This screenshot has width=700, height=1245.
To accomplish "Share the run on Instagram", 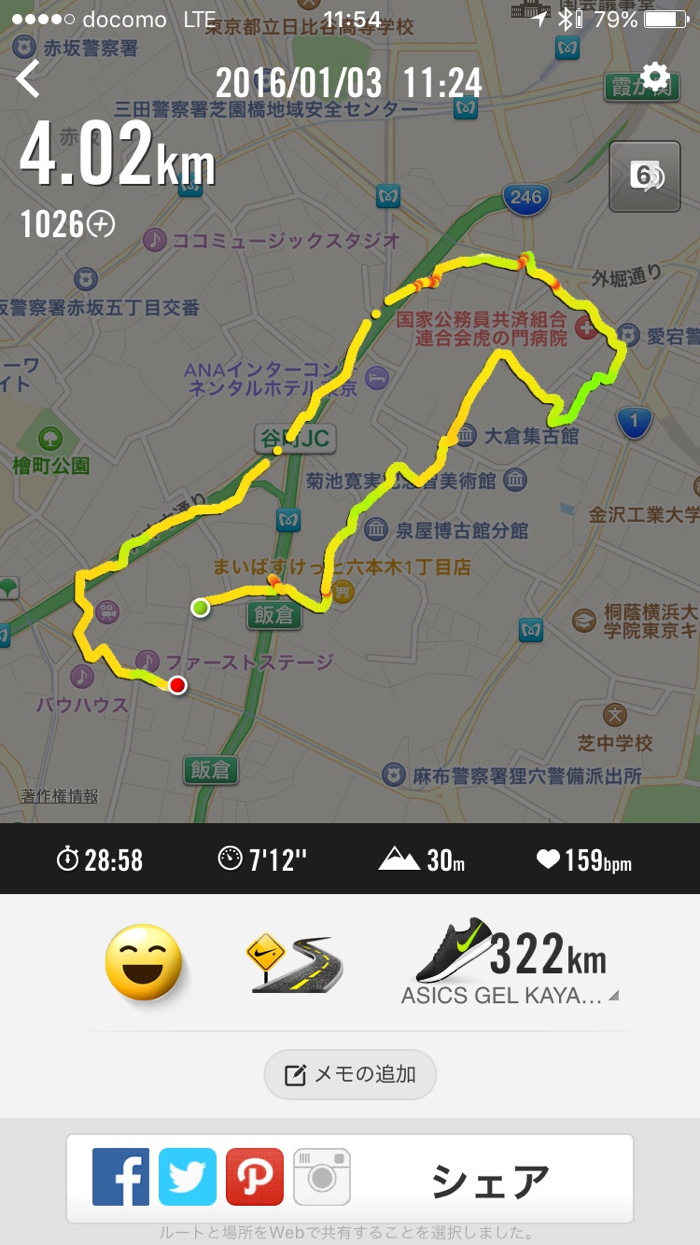I will [x=321, y=1177].
